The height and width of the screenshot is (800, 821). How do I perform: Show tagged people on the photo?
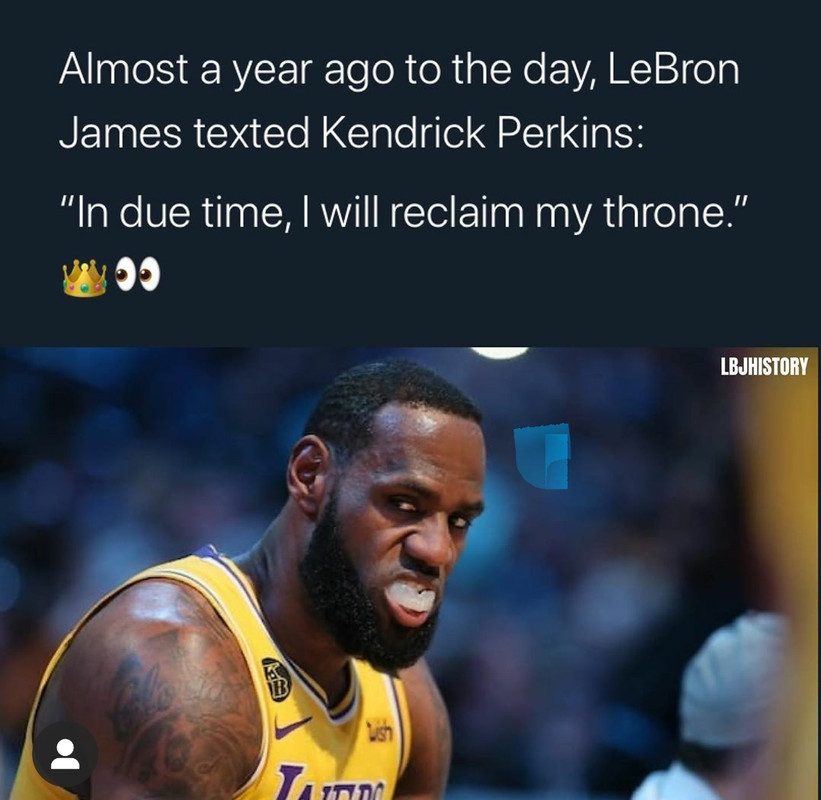pos(65,754)
